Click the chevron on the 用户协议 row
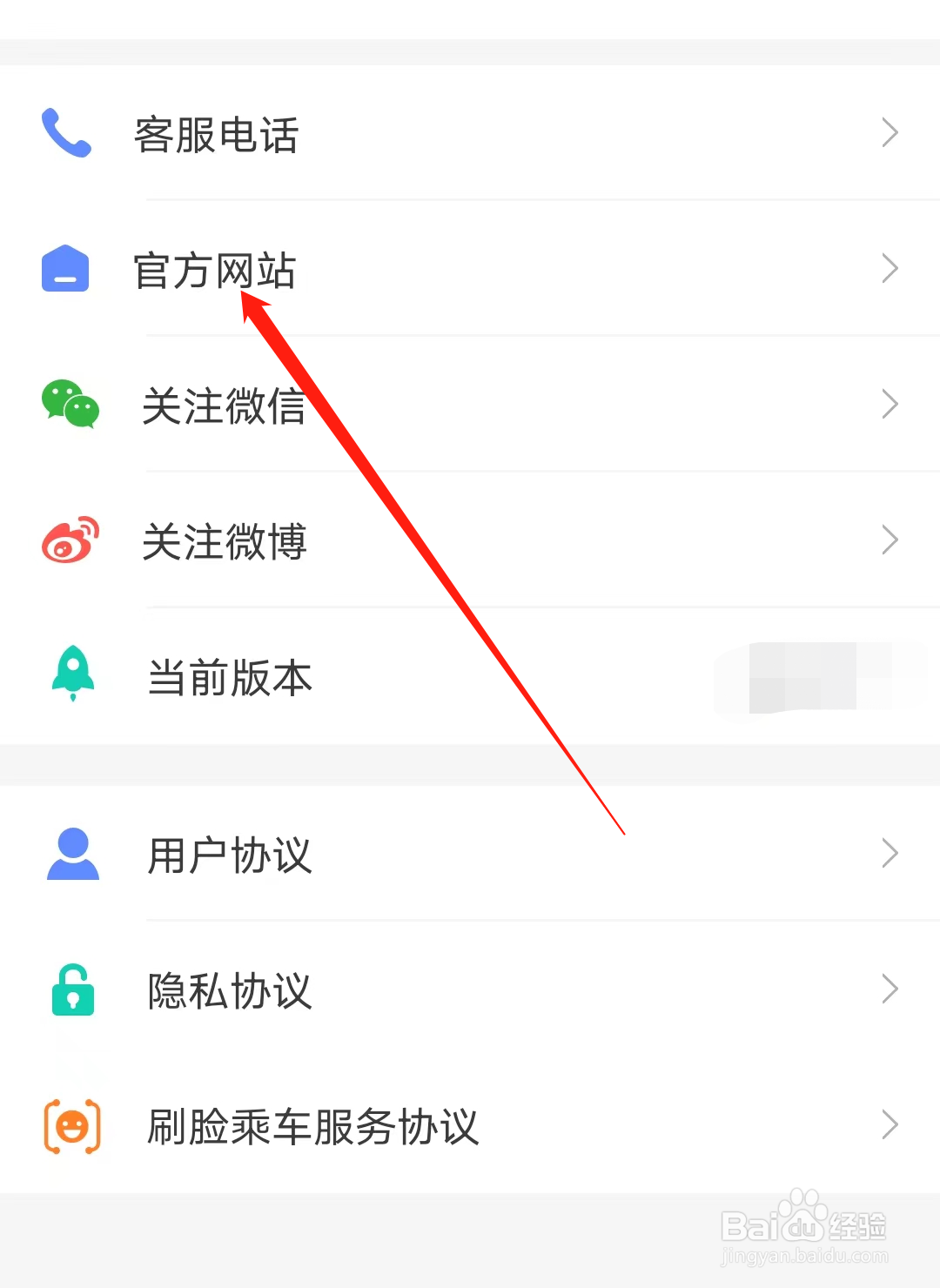 tap(890, 854)
